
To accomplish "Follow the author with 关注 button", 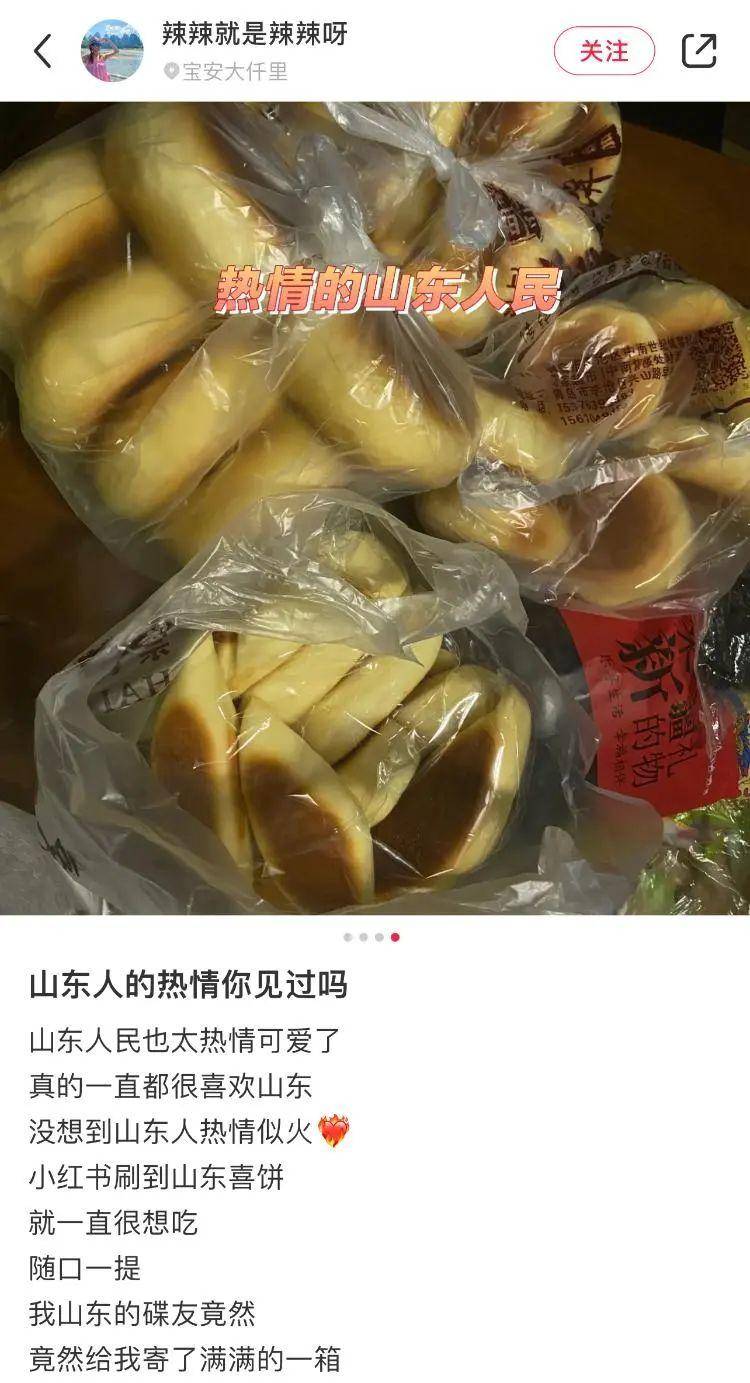I will click(x=604, y=50).
